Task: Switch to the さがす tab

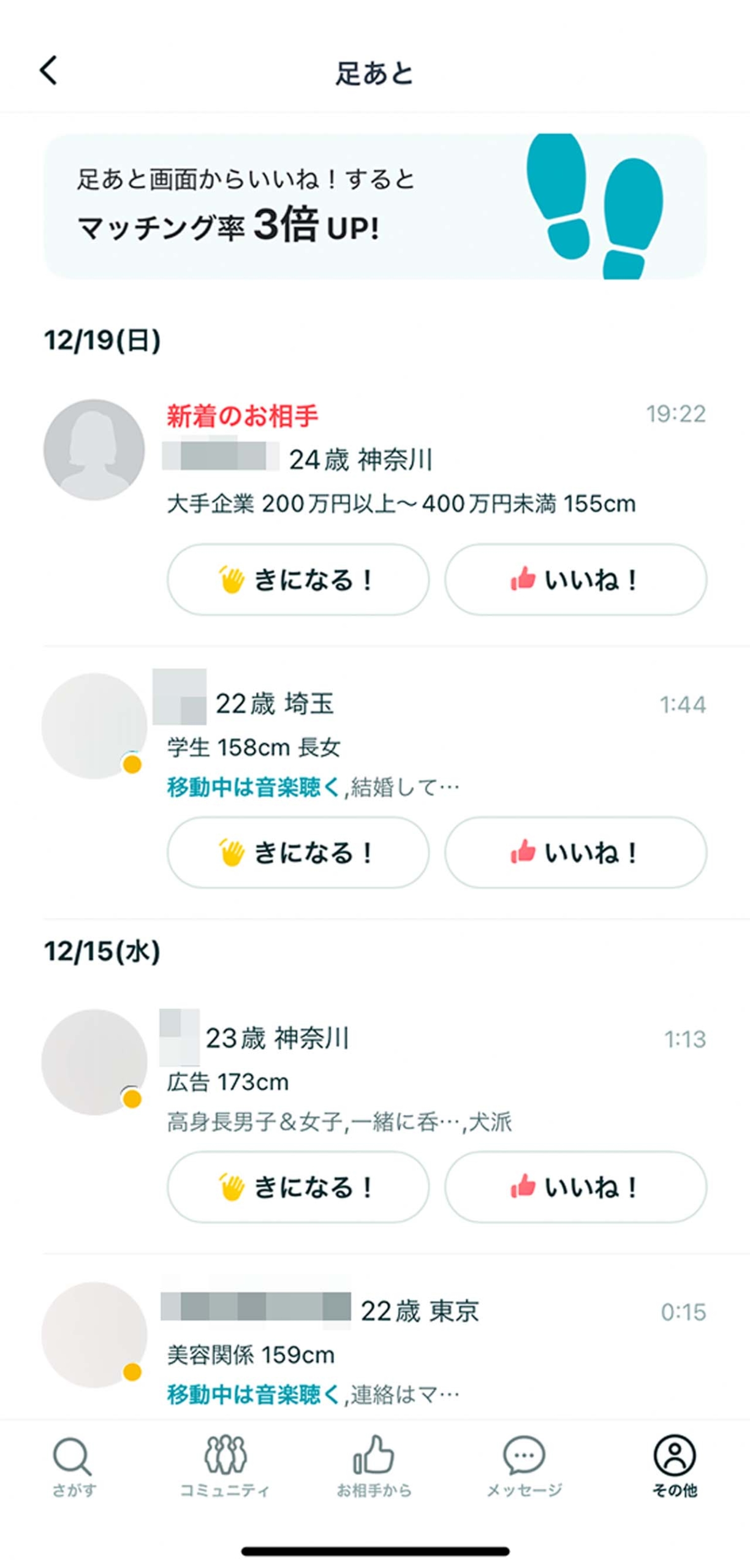Action: coord(74,1466)
